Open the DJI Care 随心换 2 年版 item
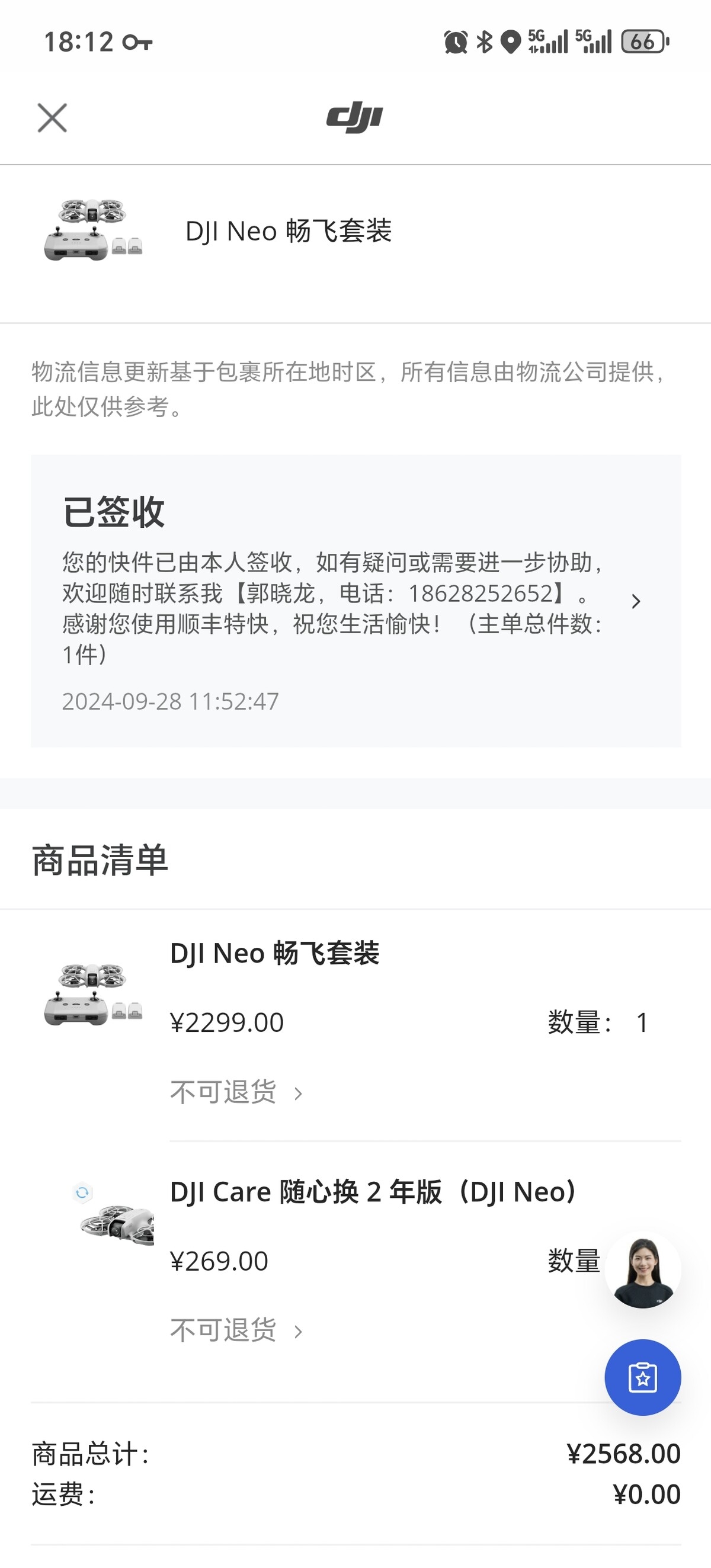 [x=372, y=1192]
